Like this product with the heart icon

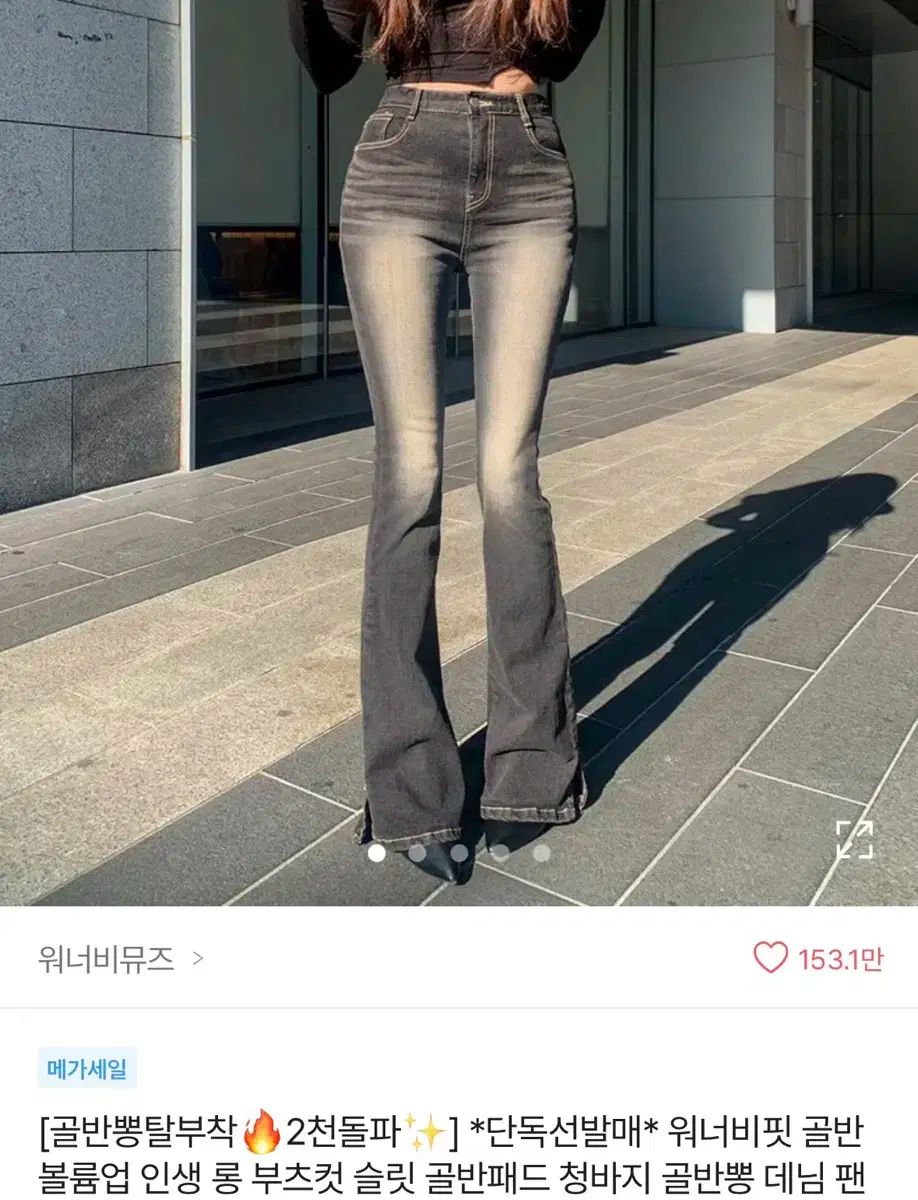click(770, 959)
